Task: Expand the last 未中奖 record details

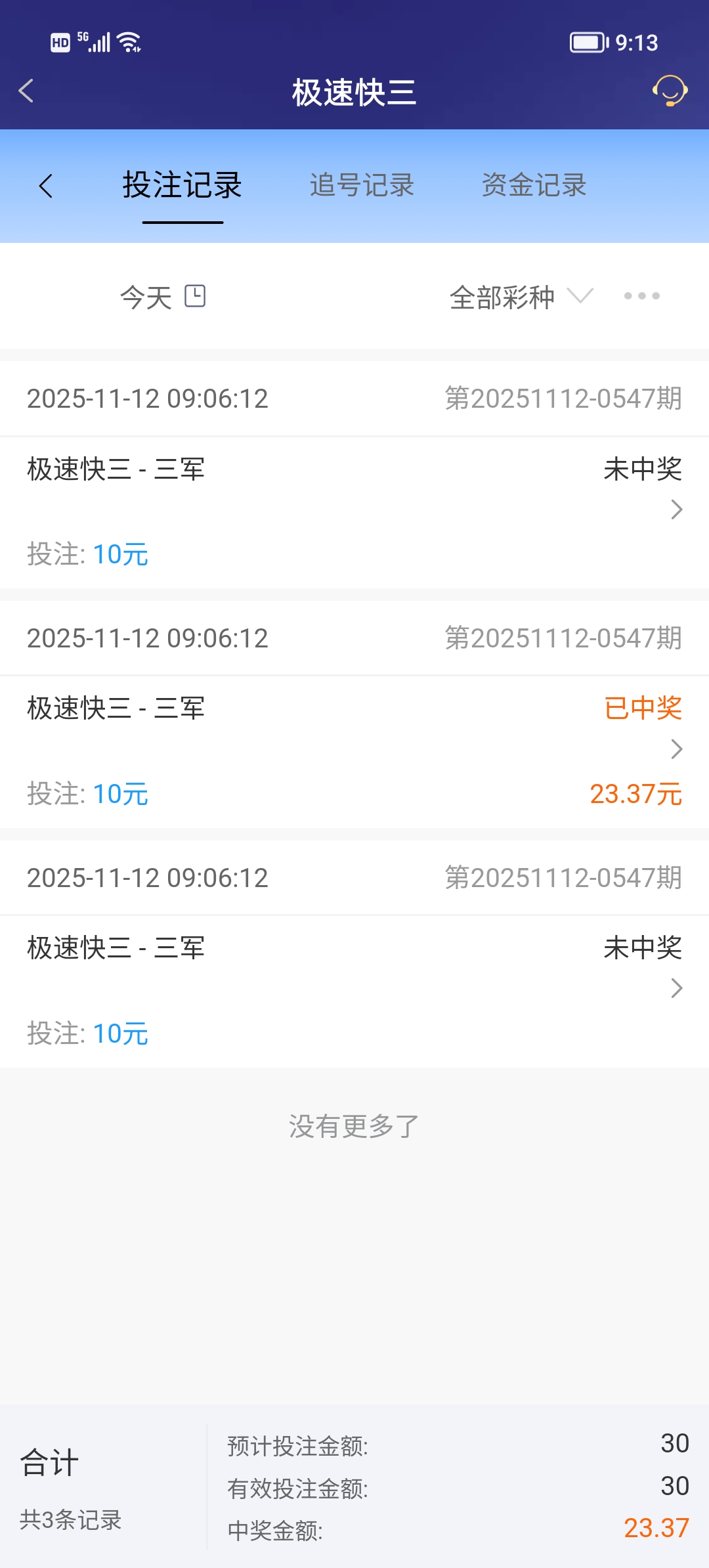Action: [676, 988]
